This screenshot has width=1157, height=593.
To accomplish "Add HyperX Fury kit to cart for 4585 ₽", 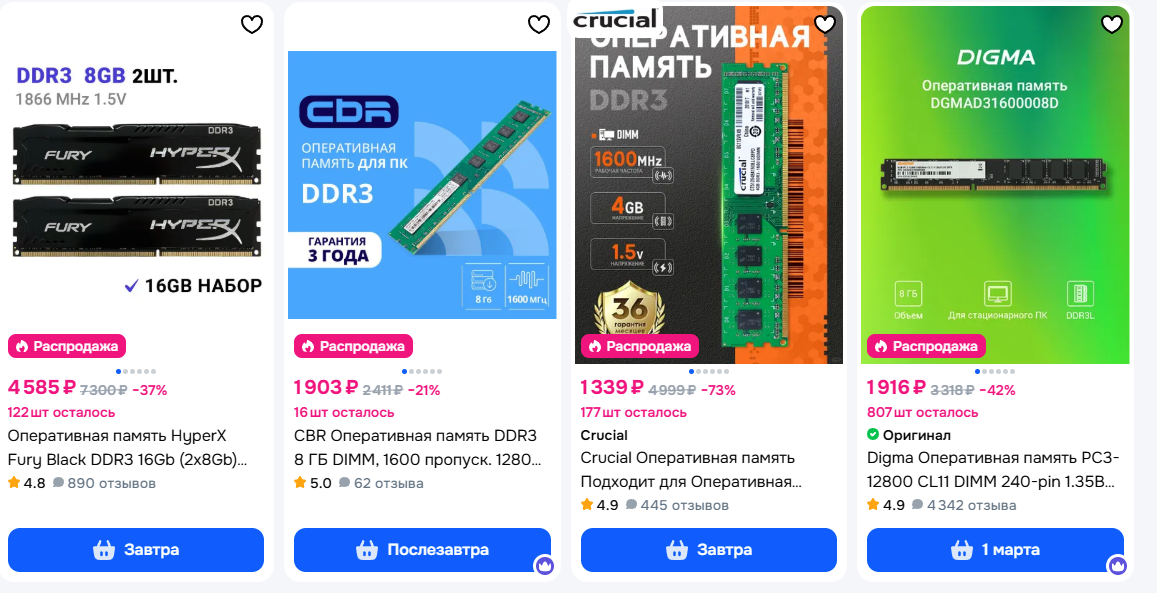I will pos(136,549).
